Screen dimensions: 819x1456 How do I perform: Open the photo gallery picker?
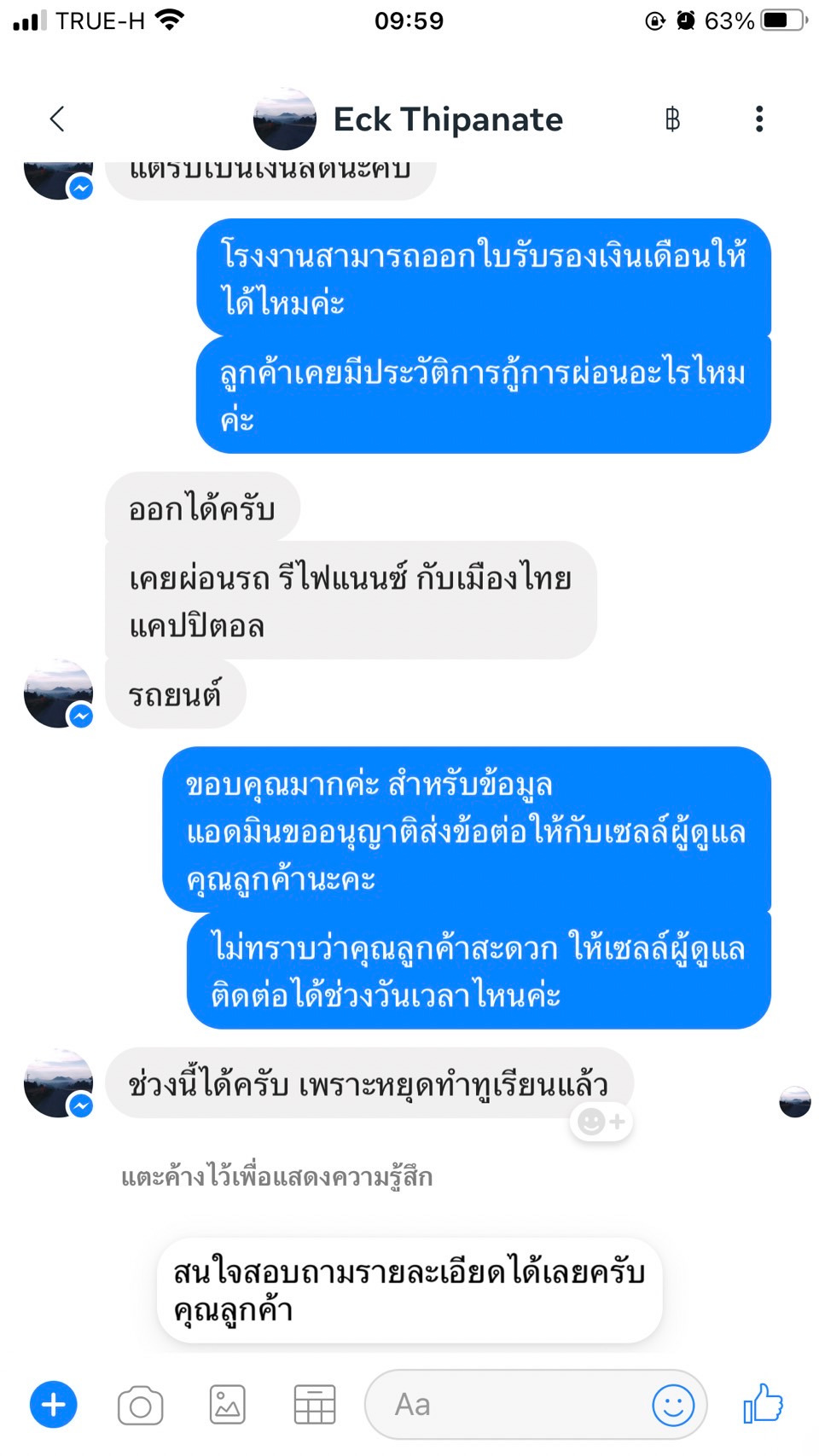pyautogui.click(x=228, y=1404)
